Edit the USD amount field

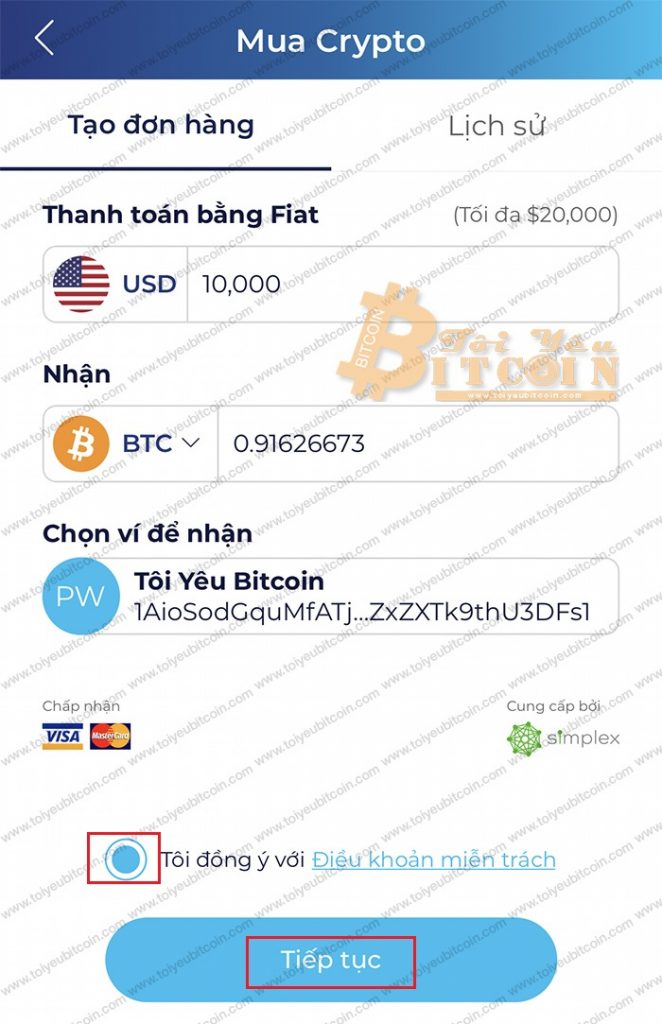(400, 284)
